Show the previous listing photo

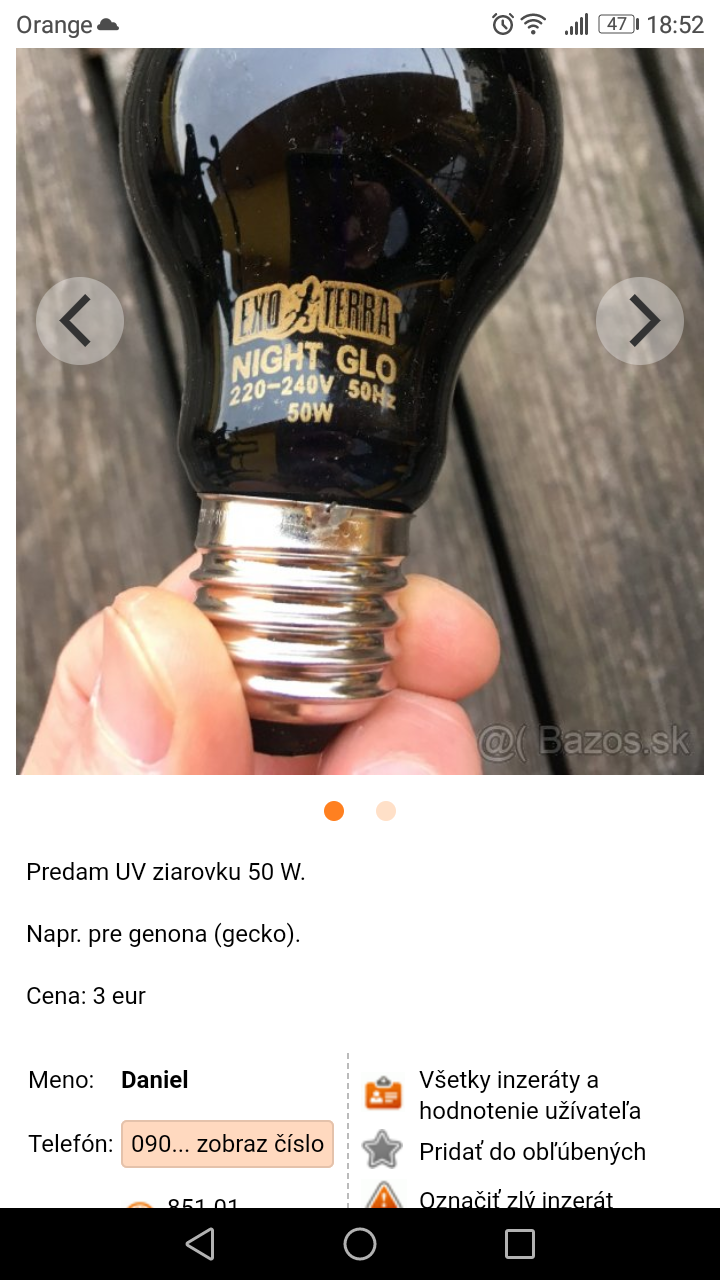pyautogui.click(x=80, y=321)
